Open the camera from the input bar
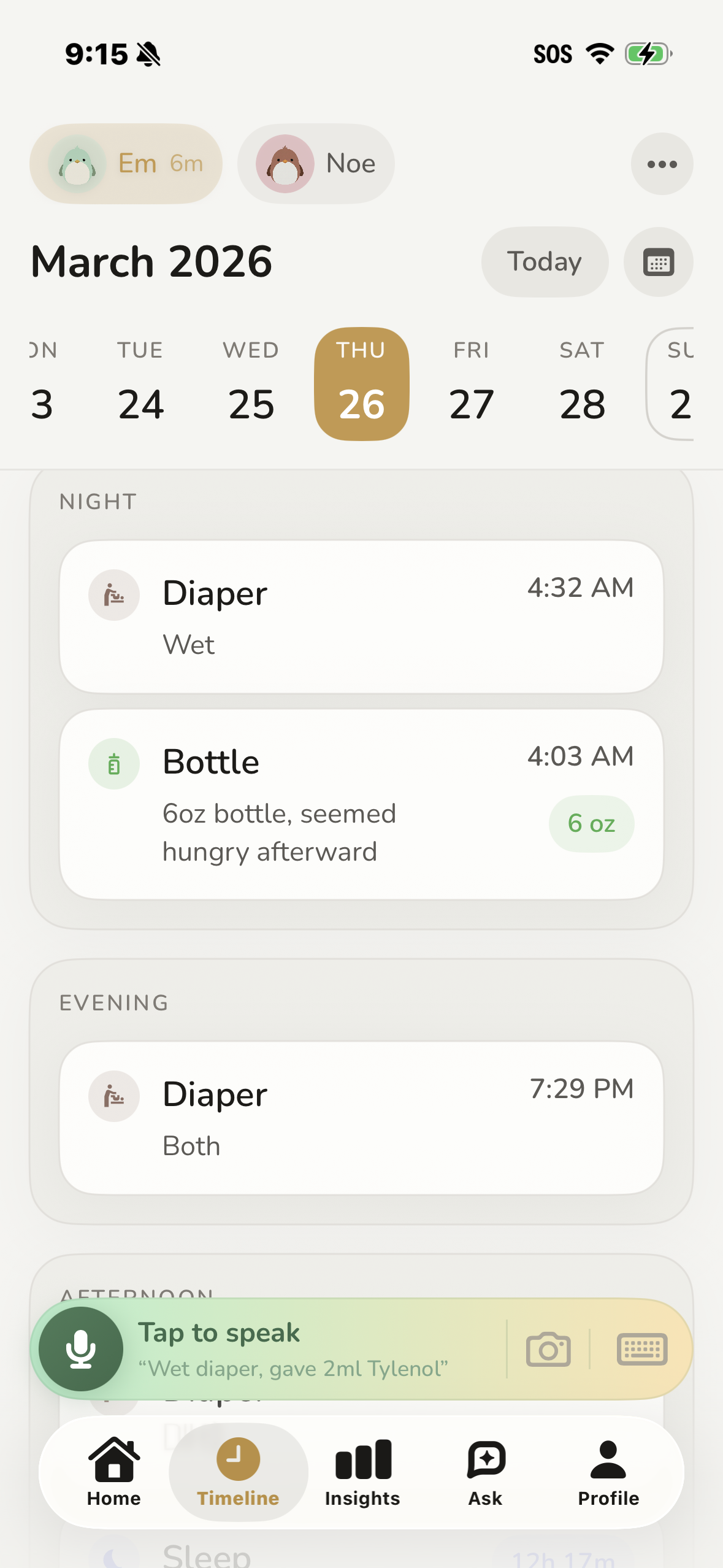 pyautogui.click(x=548, y=1348)
